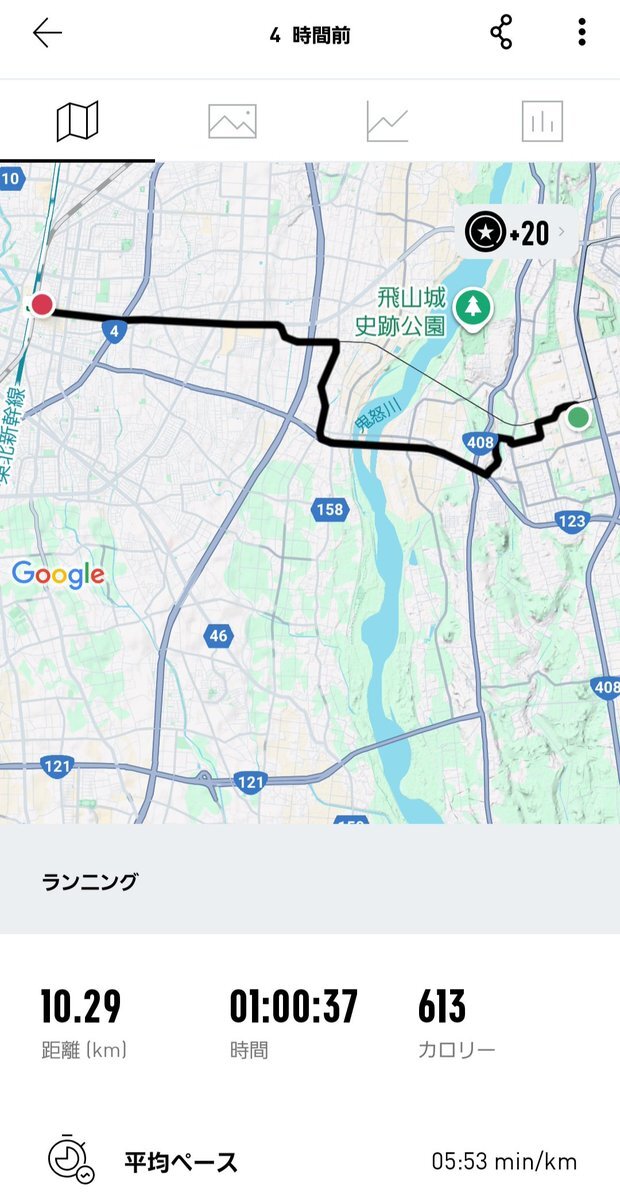Go back using the arrow icon

[x=47, y=34]
